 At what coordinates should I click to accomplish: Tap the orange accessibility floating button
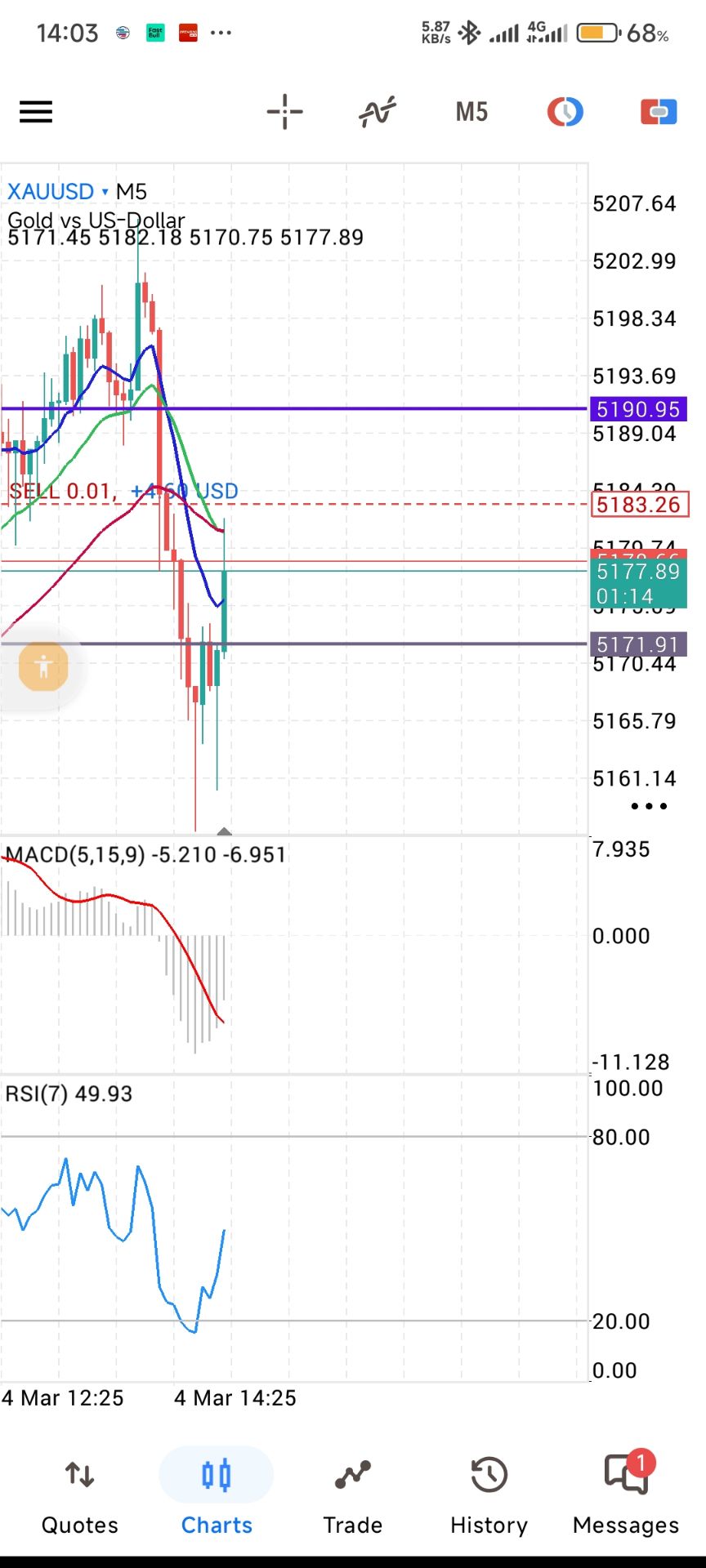click(43, 667)
